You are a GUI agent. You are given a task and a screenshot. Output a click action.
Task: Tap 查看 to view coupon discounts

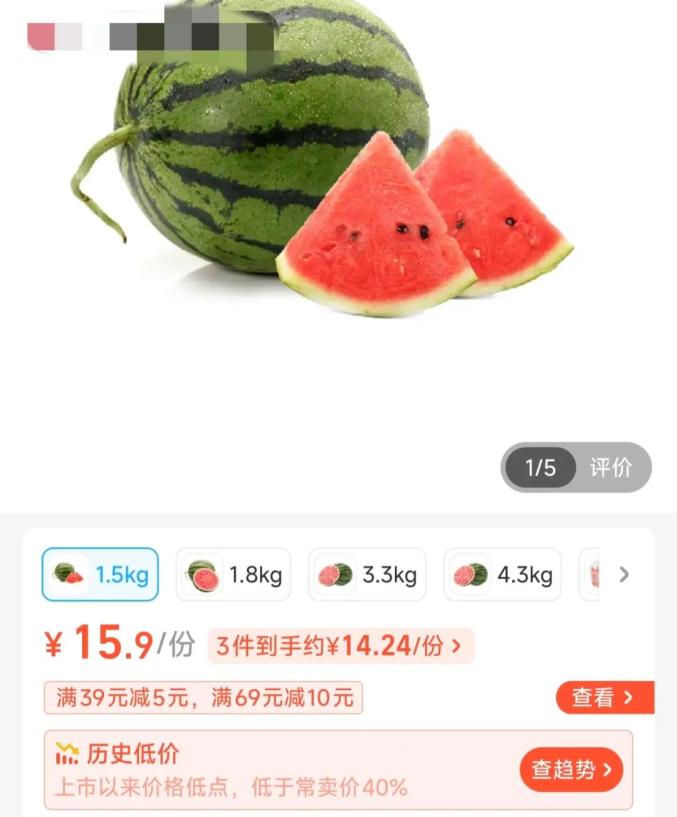point(603,698)
